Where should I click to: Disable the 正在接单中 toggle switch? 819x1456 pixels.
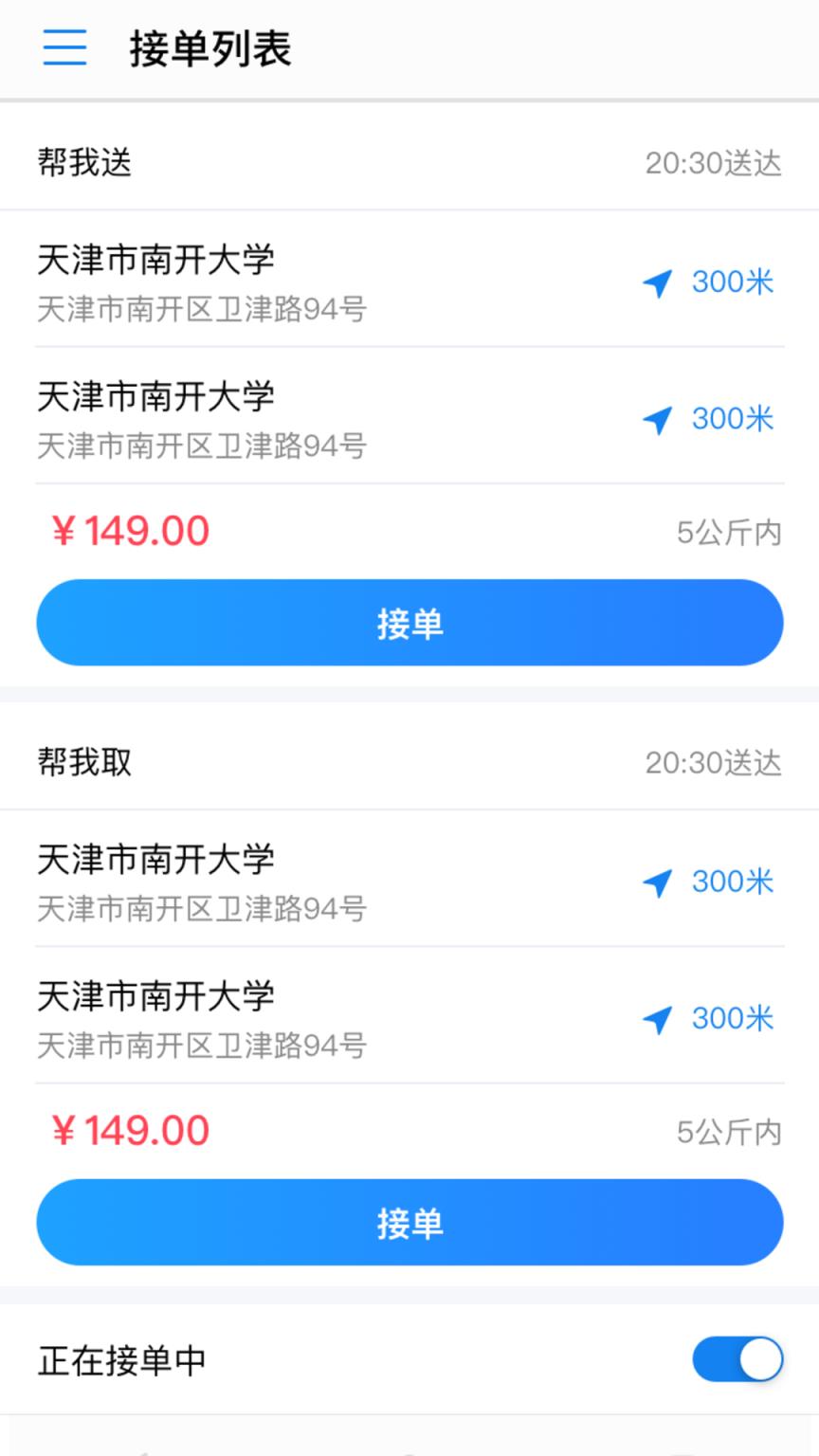point(738,1359)
